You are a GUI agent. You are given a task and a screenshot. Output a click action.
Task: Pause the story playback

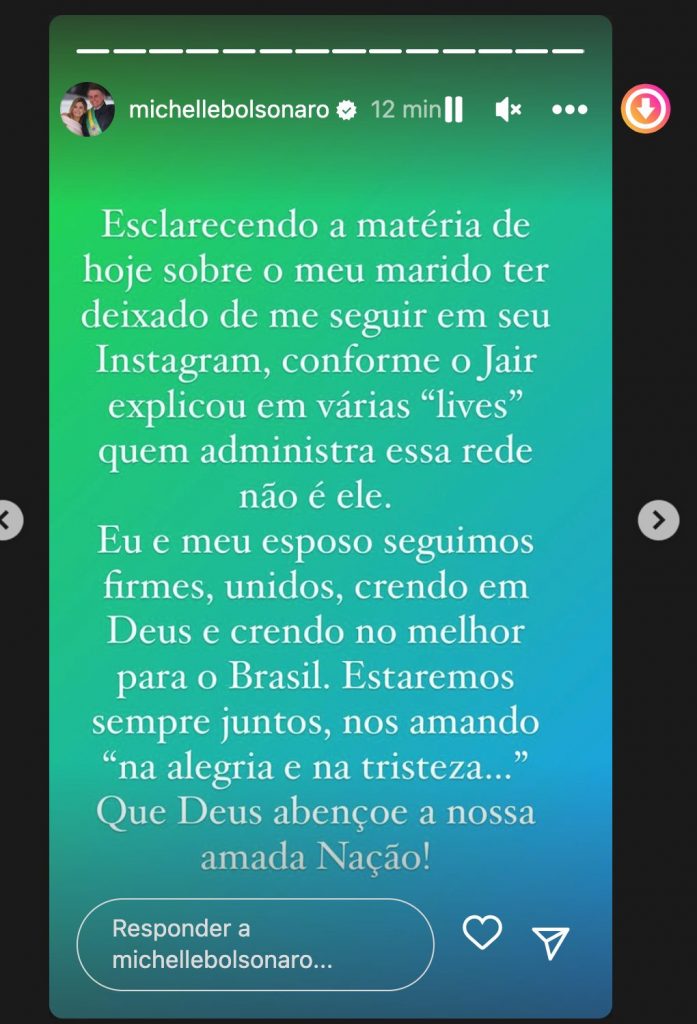453,110
